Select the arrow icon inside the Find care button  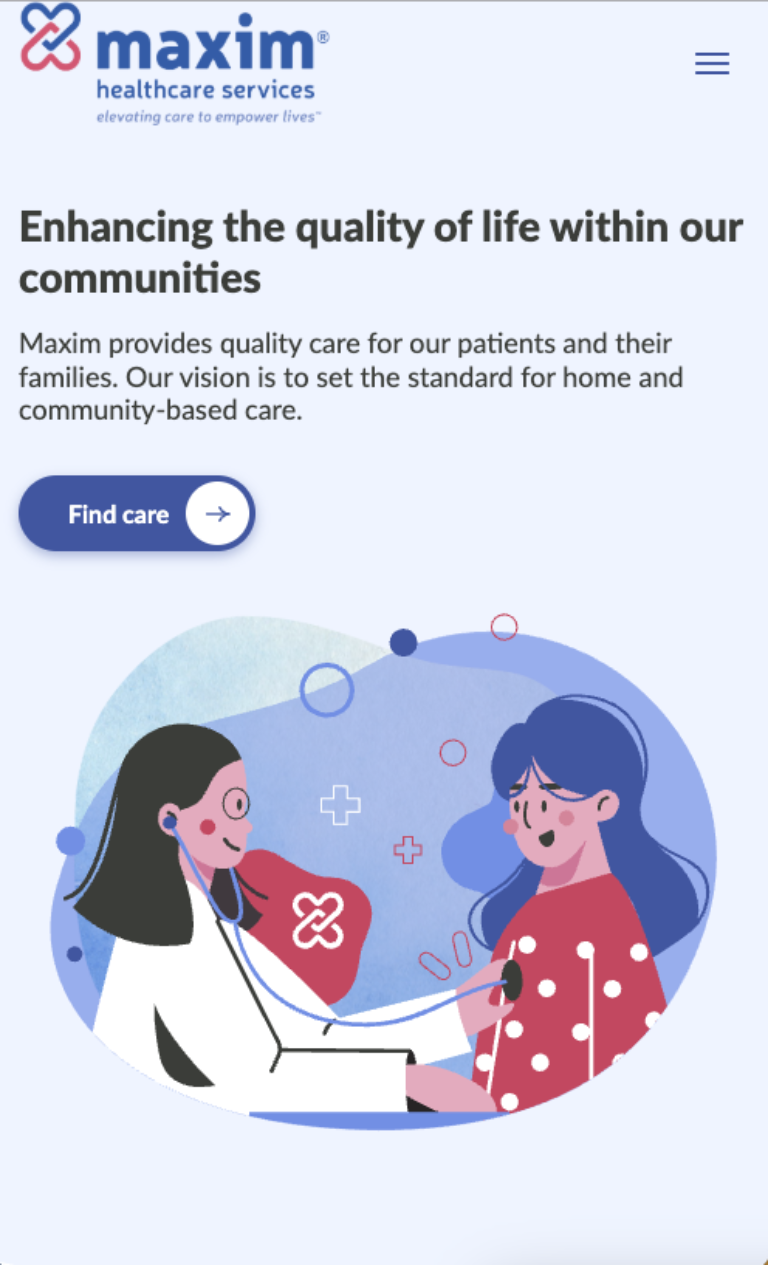218,513
